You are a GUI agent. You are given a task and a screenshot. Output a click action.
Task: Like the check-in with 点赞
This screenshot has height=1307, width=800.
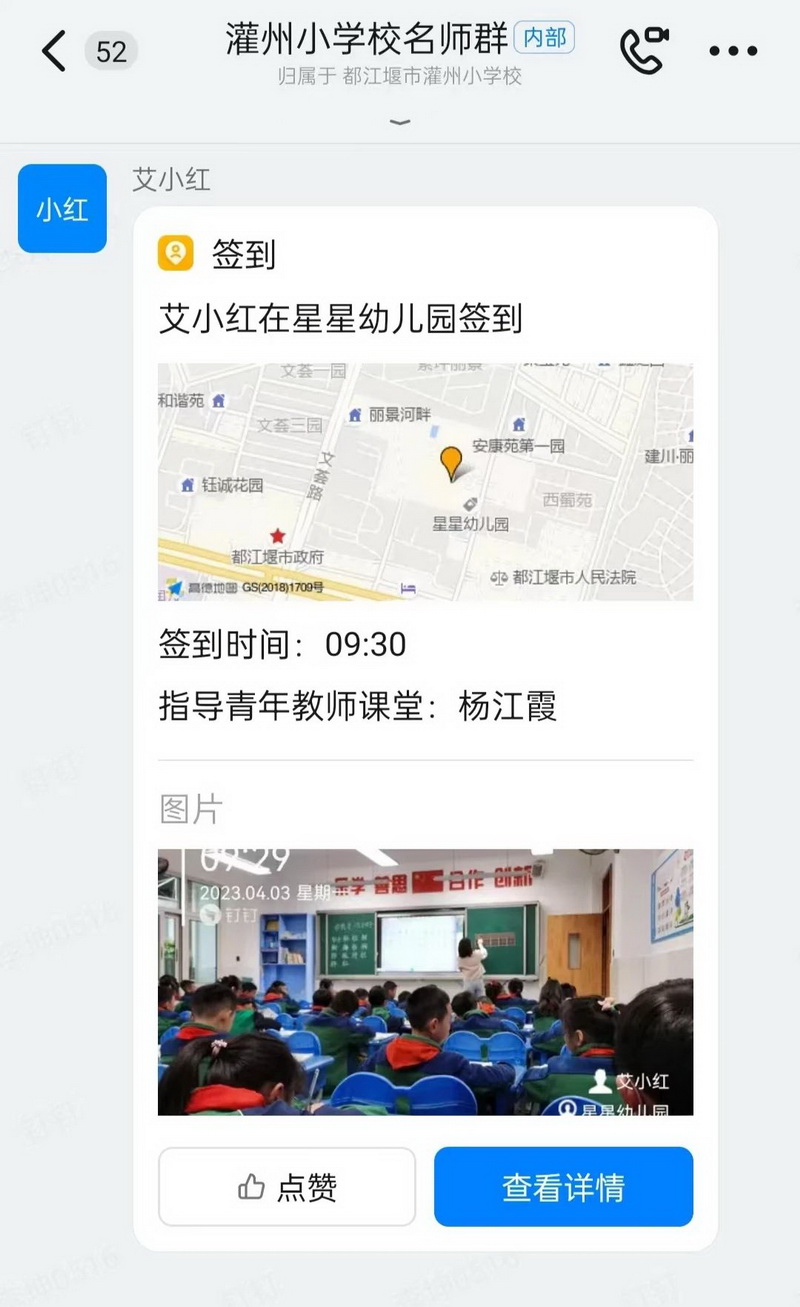[287, 1187]
